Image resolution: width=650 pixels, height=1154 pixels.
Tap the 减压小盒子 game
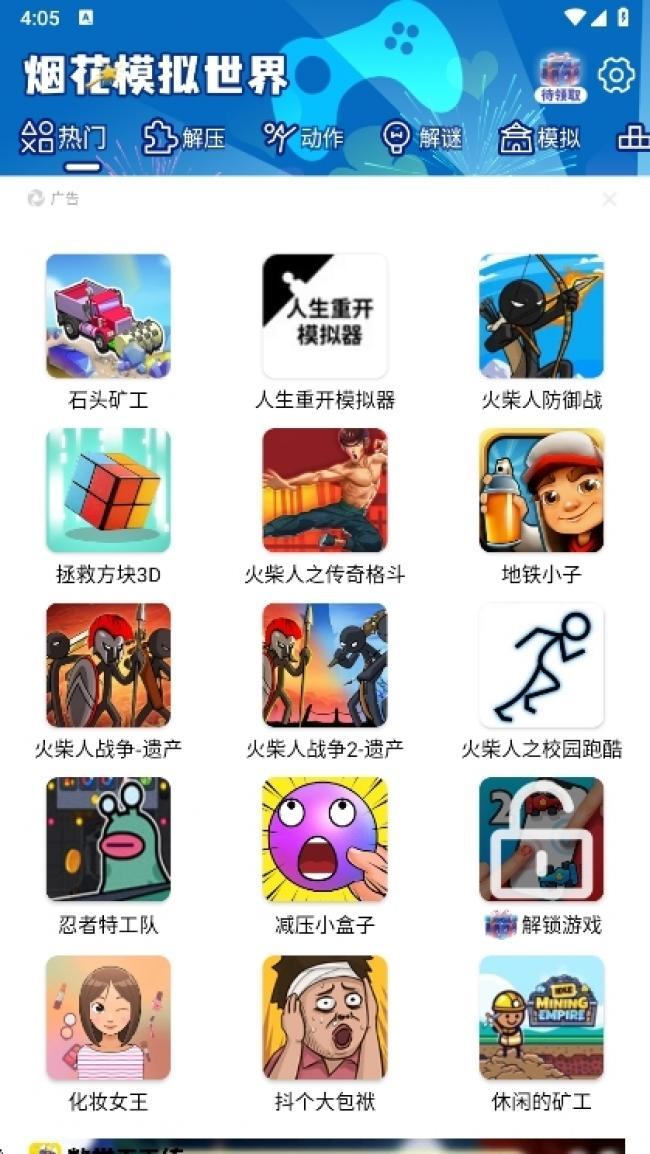[325, 840]
